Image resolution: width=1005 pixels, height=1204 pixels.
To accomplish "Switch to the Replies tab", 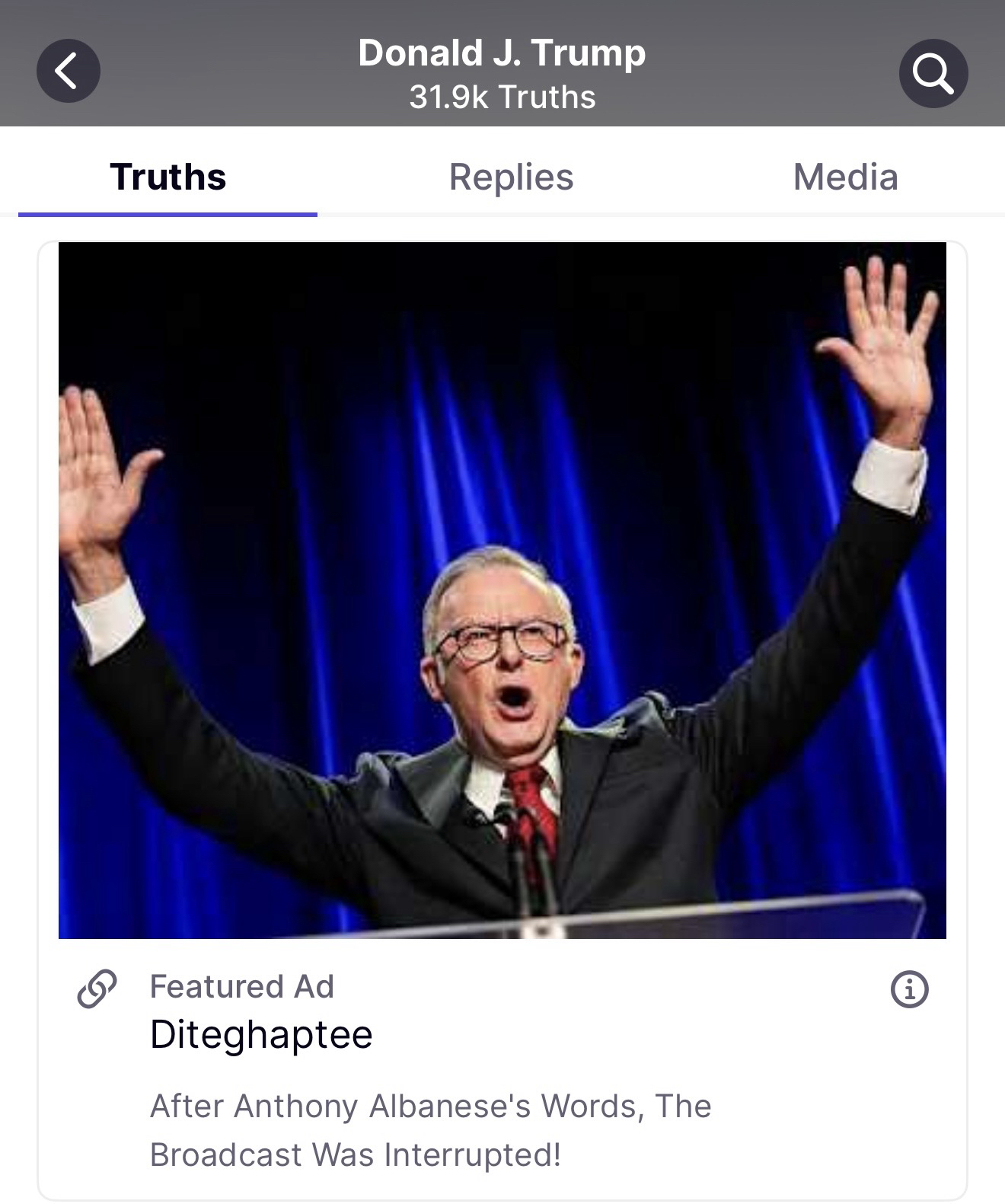I will coord(511,177).
